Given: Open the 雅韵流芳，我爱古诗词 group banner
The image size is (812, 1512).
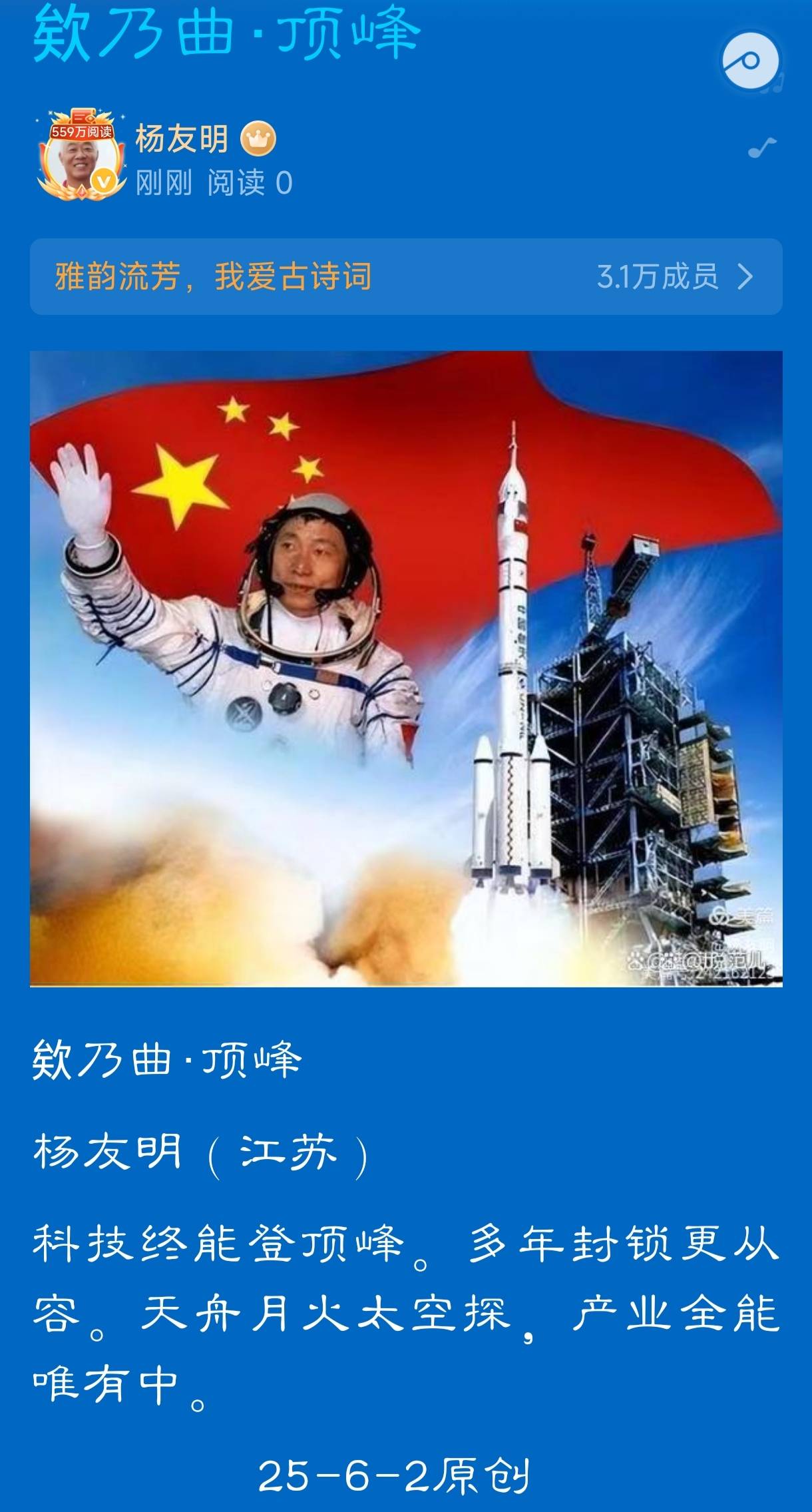Looking at the screenshot, I should (x=406, y=276).
